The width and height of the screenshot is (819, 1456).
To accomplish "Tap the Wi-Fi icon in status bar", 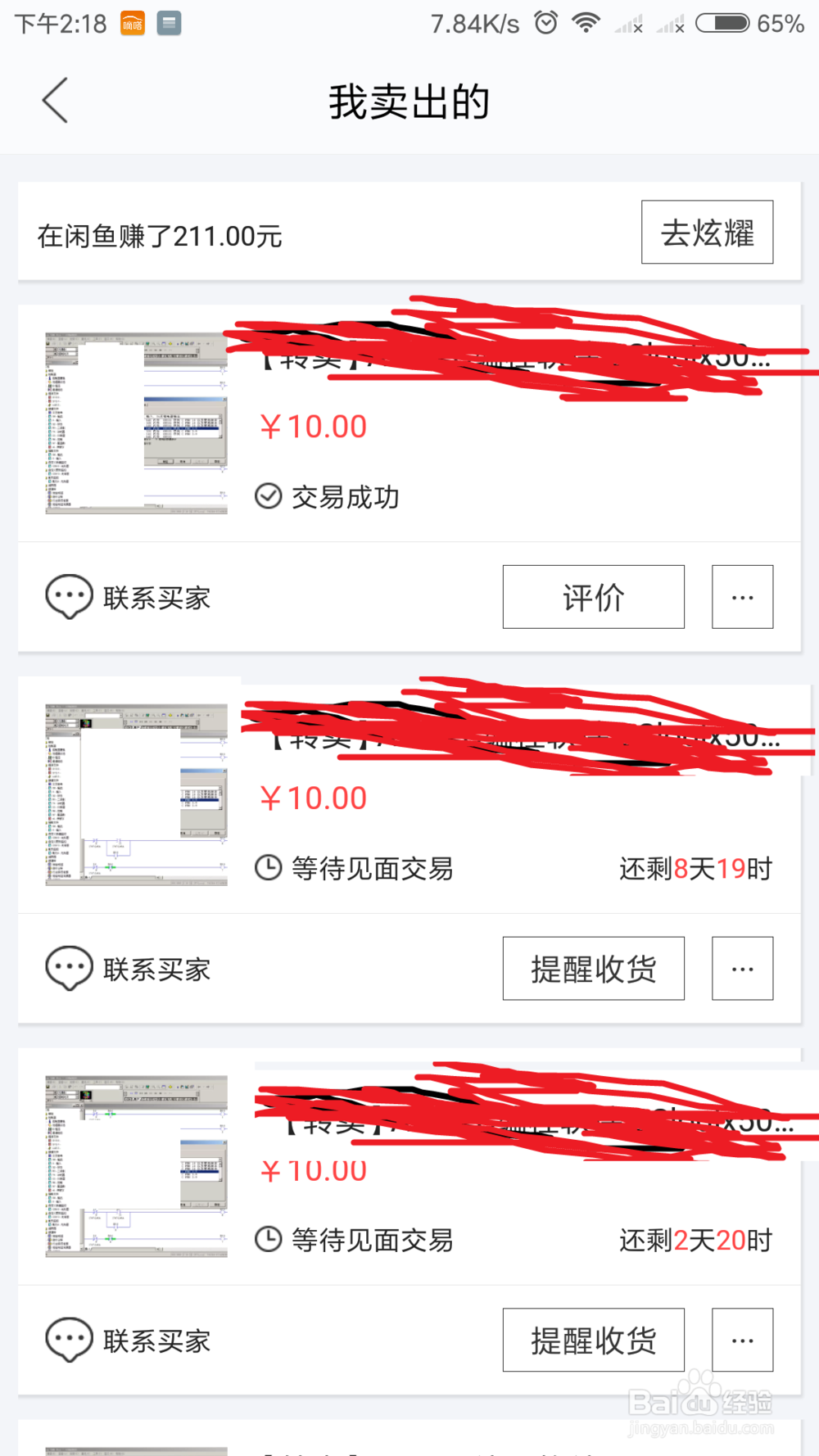I will coord(584,23).
